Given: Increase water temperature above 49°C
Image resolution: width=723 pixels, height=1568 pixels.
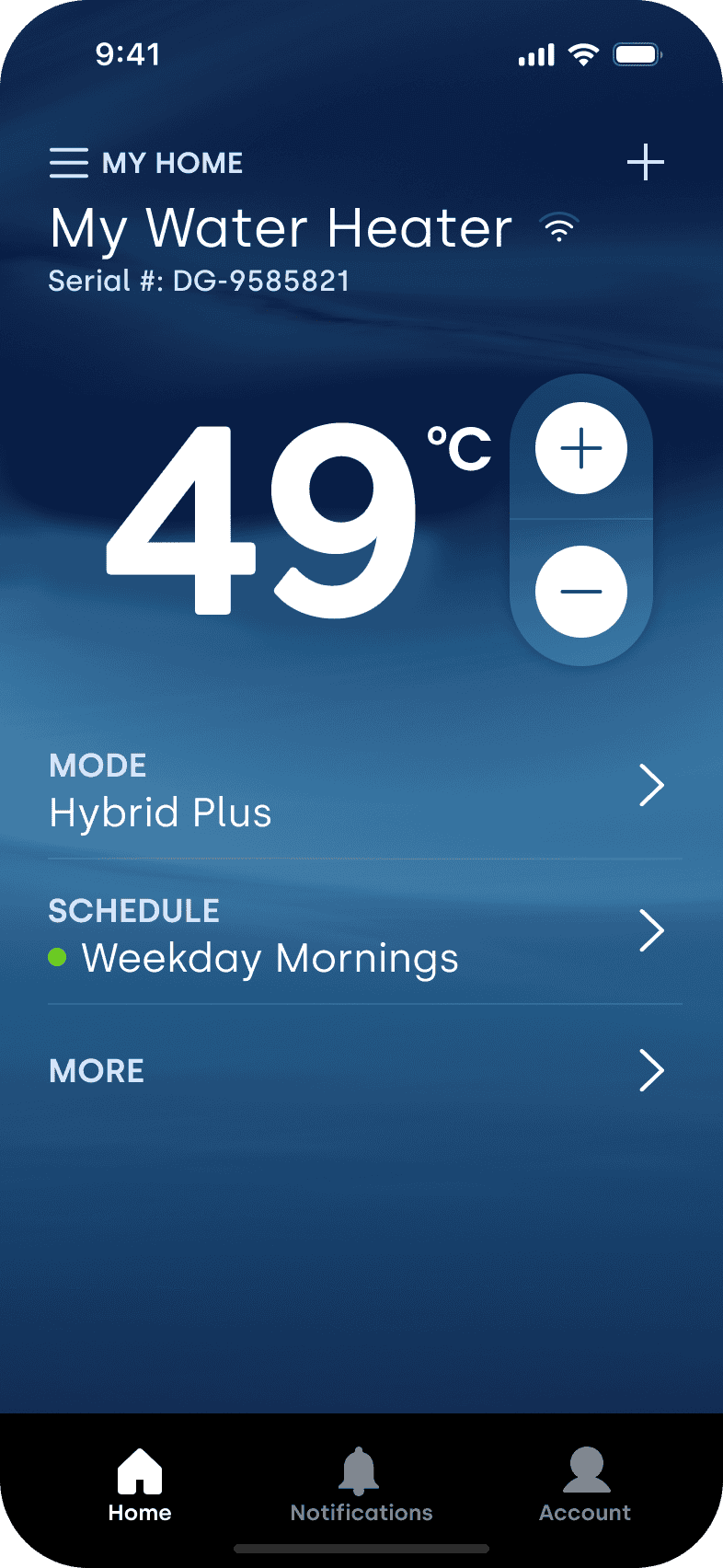Looking at the screenshot, I should 581,449.
